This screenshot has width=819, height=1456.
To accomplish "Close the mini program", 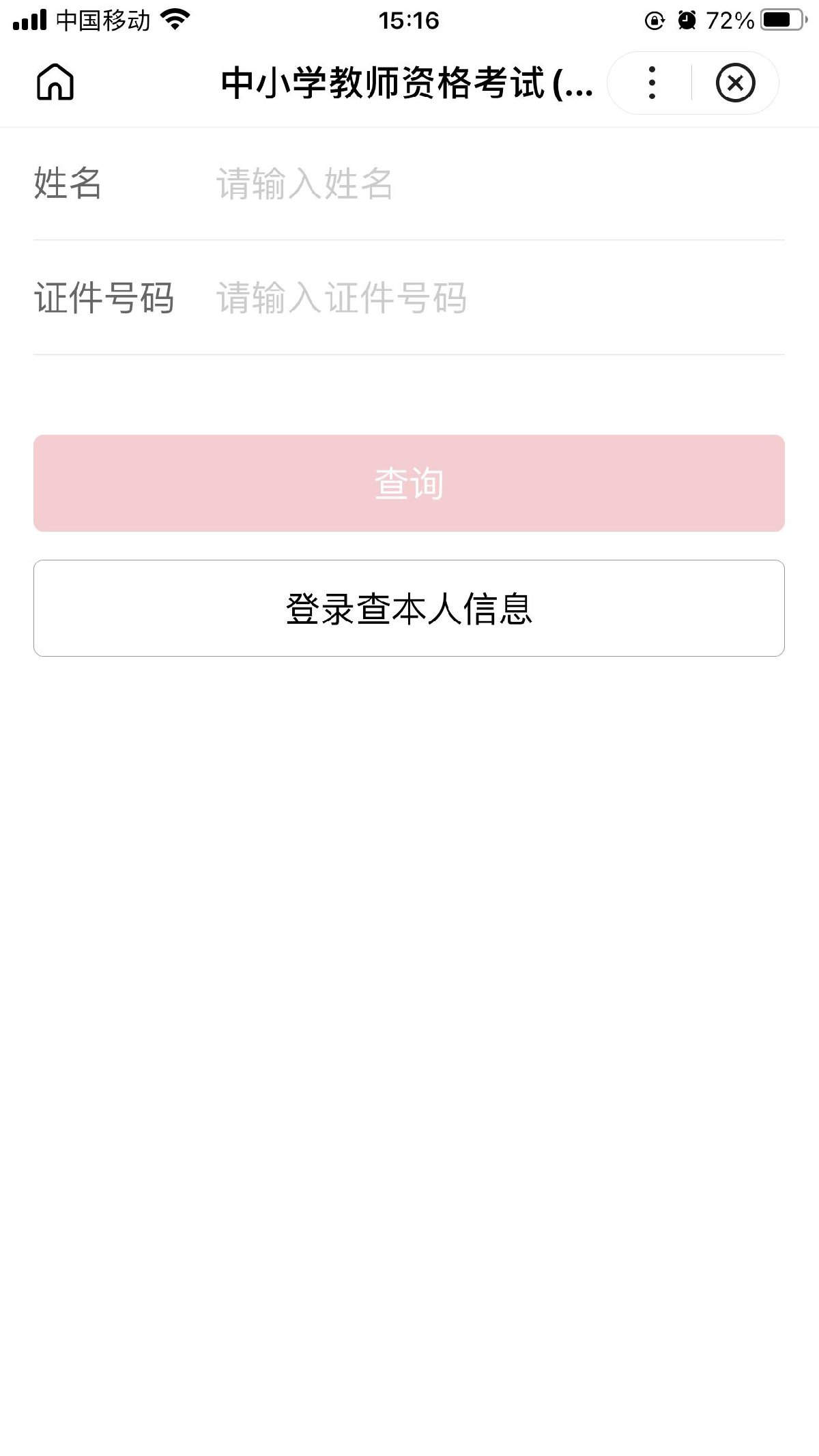I will 735,83.
